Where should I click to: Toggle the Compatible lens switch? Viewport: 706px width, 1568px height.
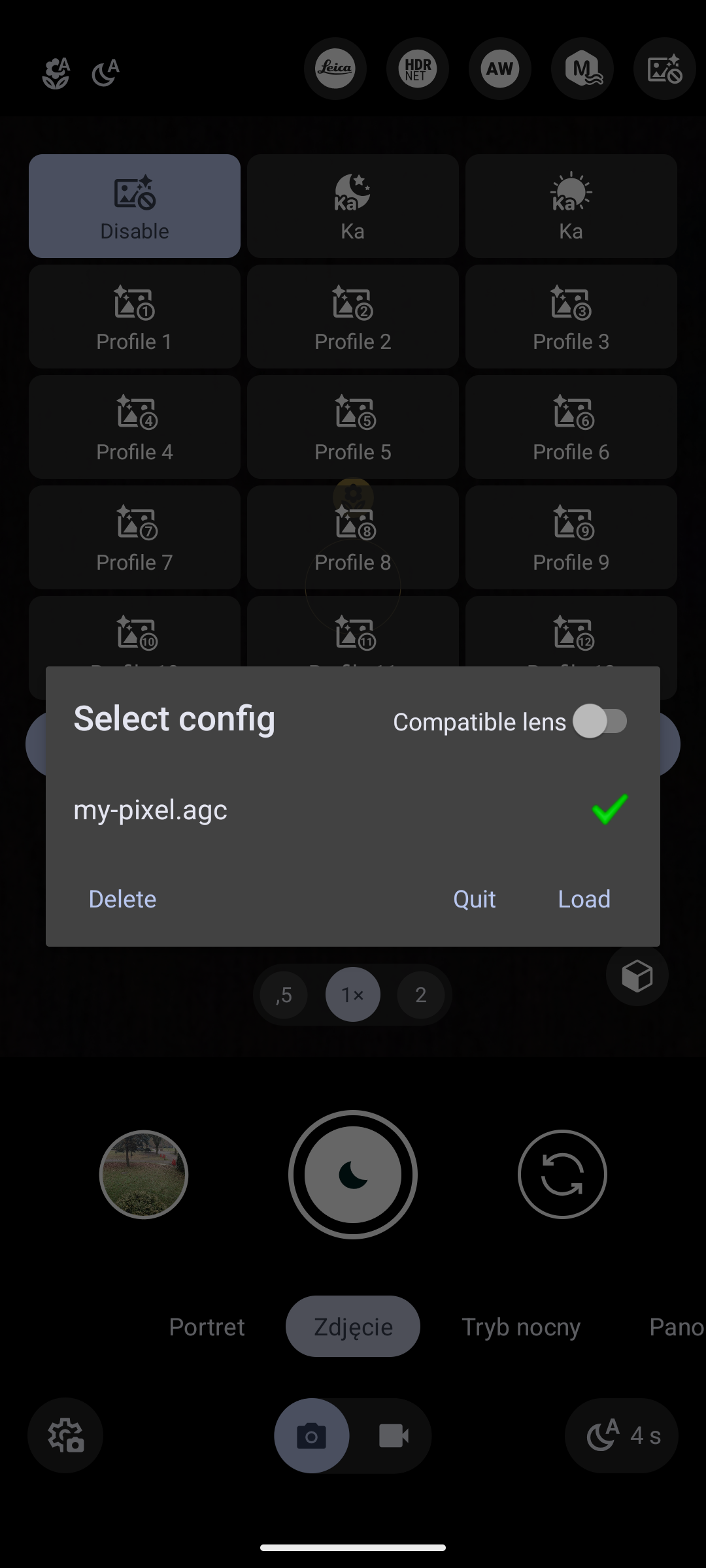[x=600, y=721]
